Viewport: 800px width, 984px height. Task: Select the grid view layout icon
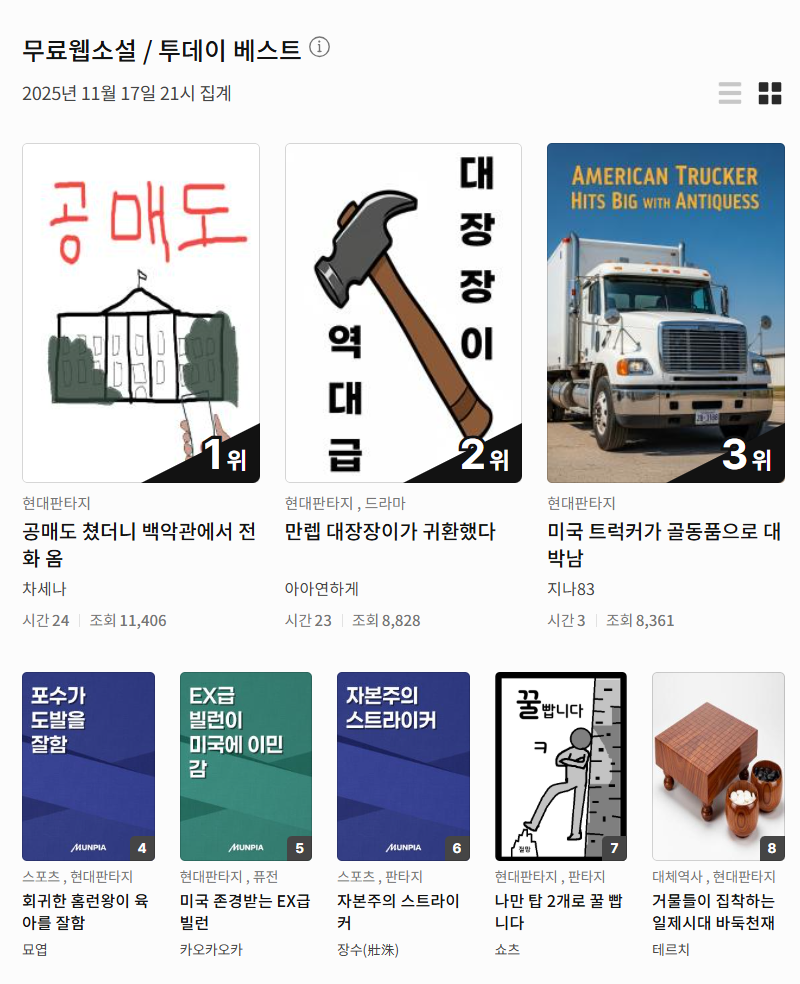(x=768, y=92)
